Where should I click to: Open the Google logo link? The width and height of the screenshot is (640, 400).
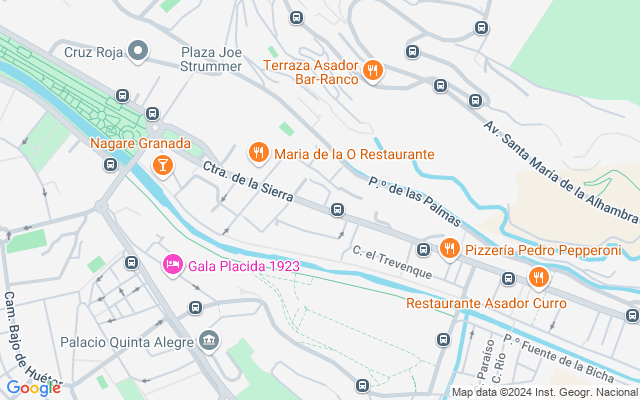pyautogui.click(x=32, y=387)
